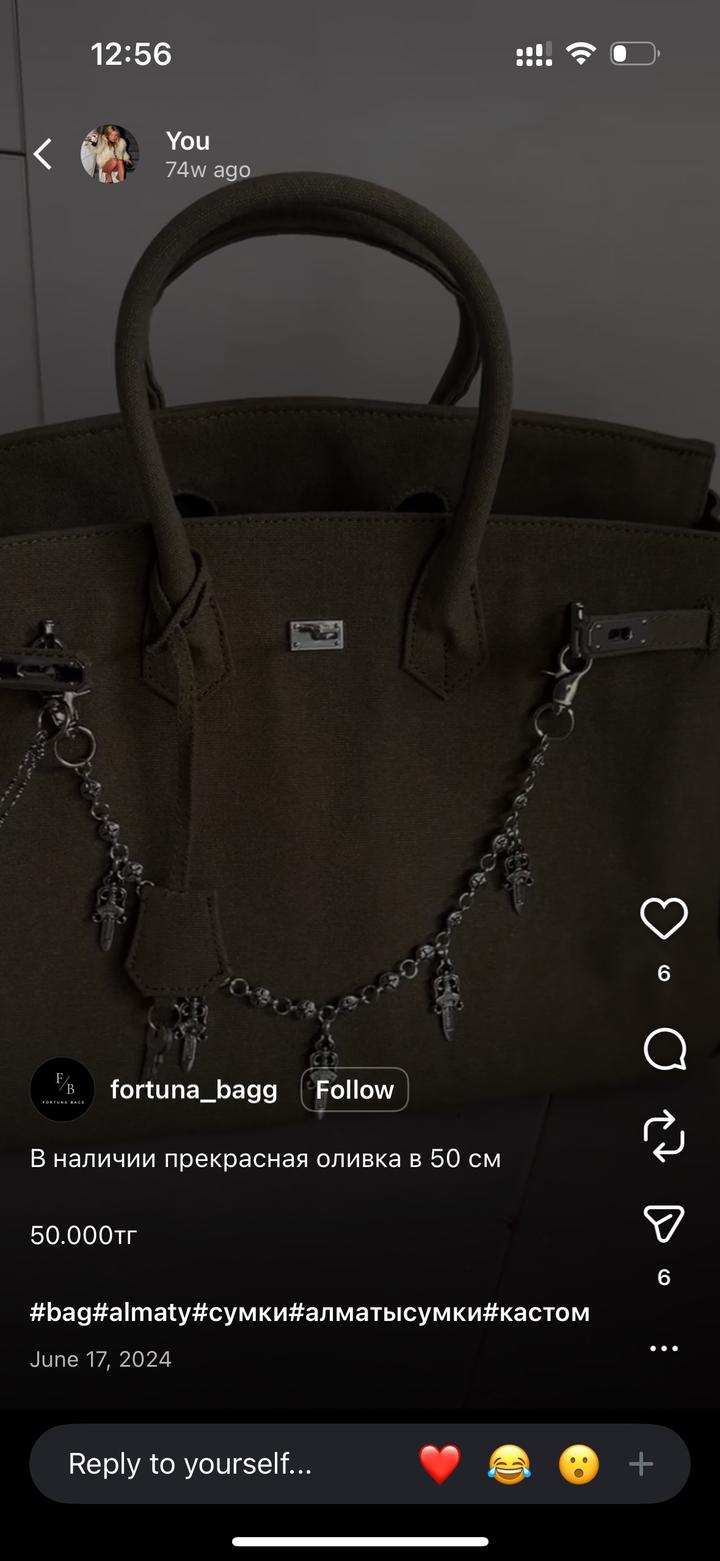Like this post with the heart icon

click(664, 919)
